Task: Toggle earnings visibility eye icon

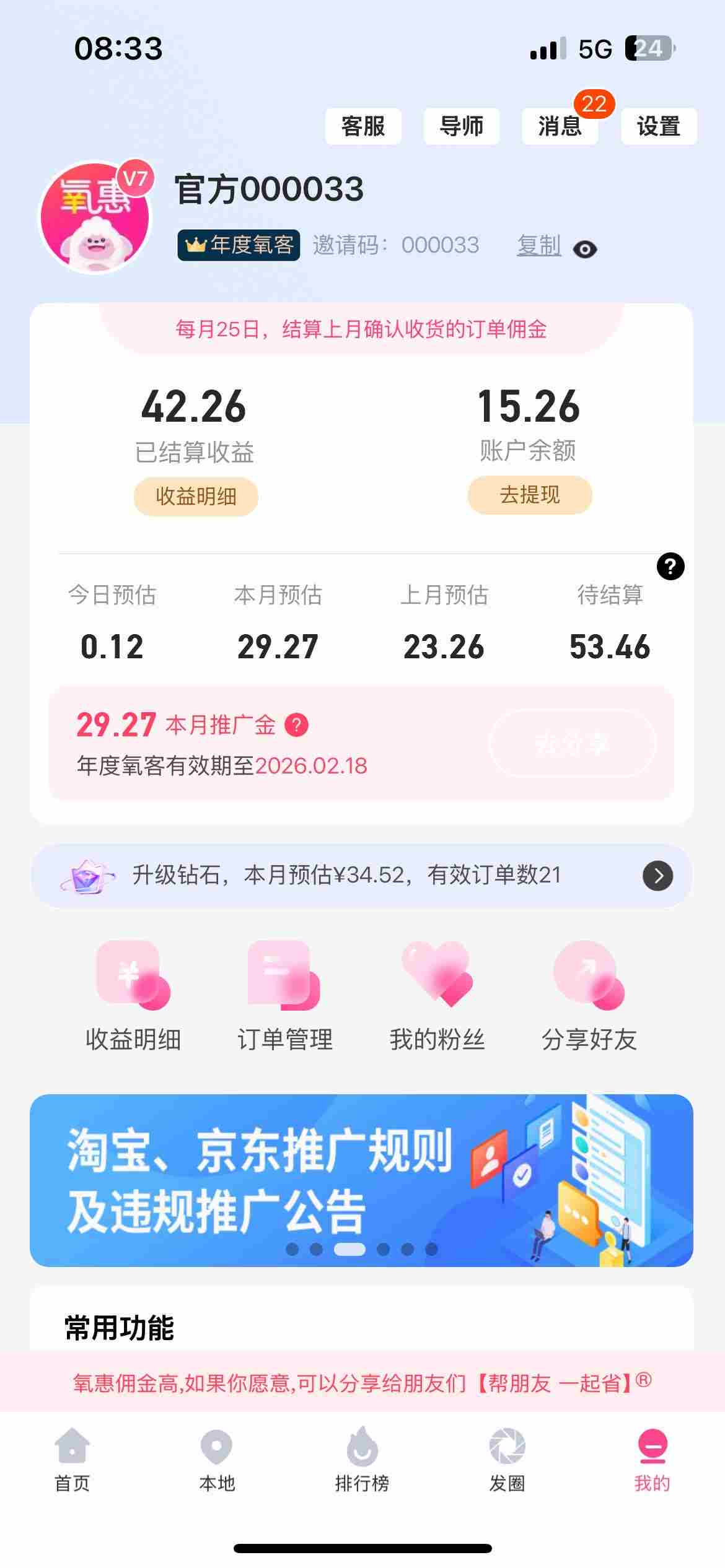Action: pos(585,249)
